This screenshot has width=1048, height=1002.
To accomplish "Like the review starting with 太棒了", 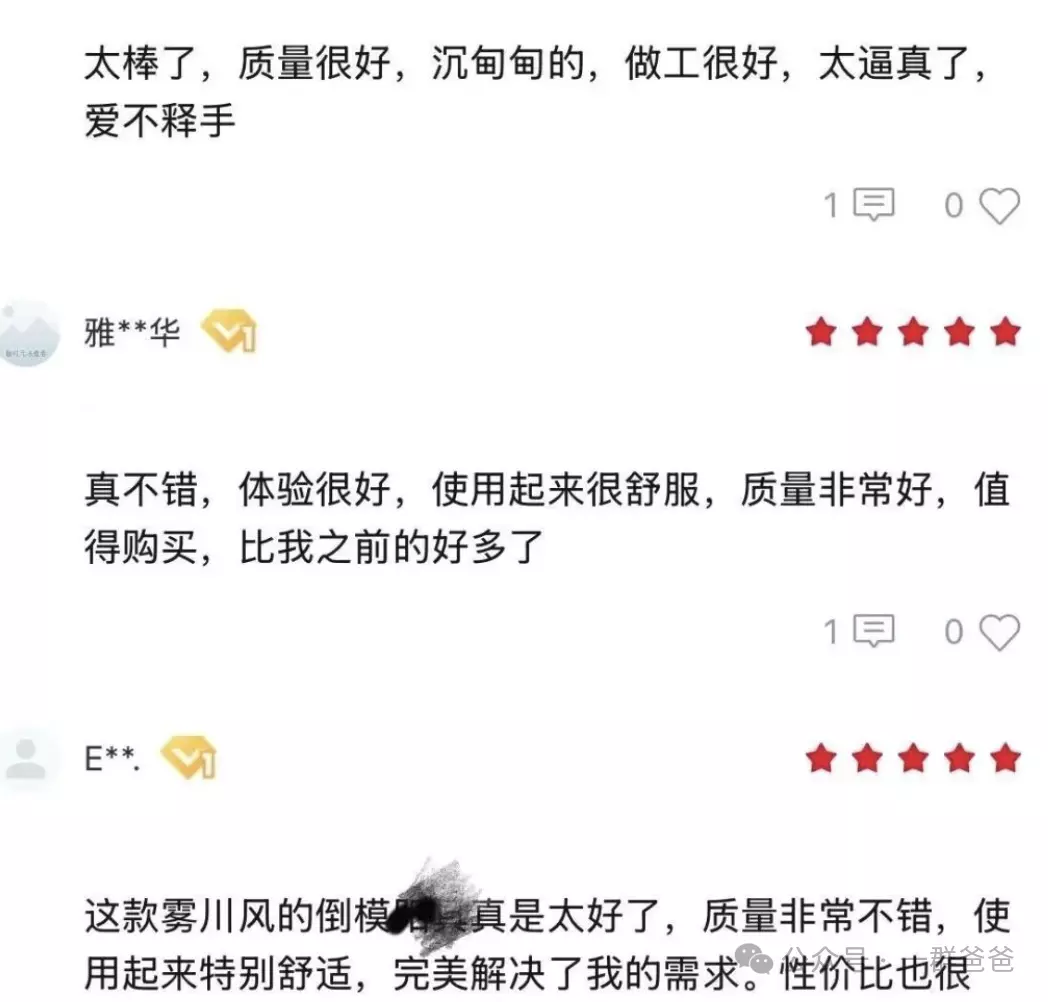I will point(998,206).
